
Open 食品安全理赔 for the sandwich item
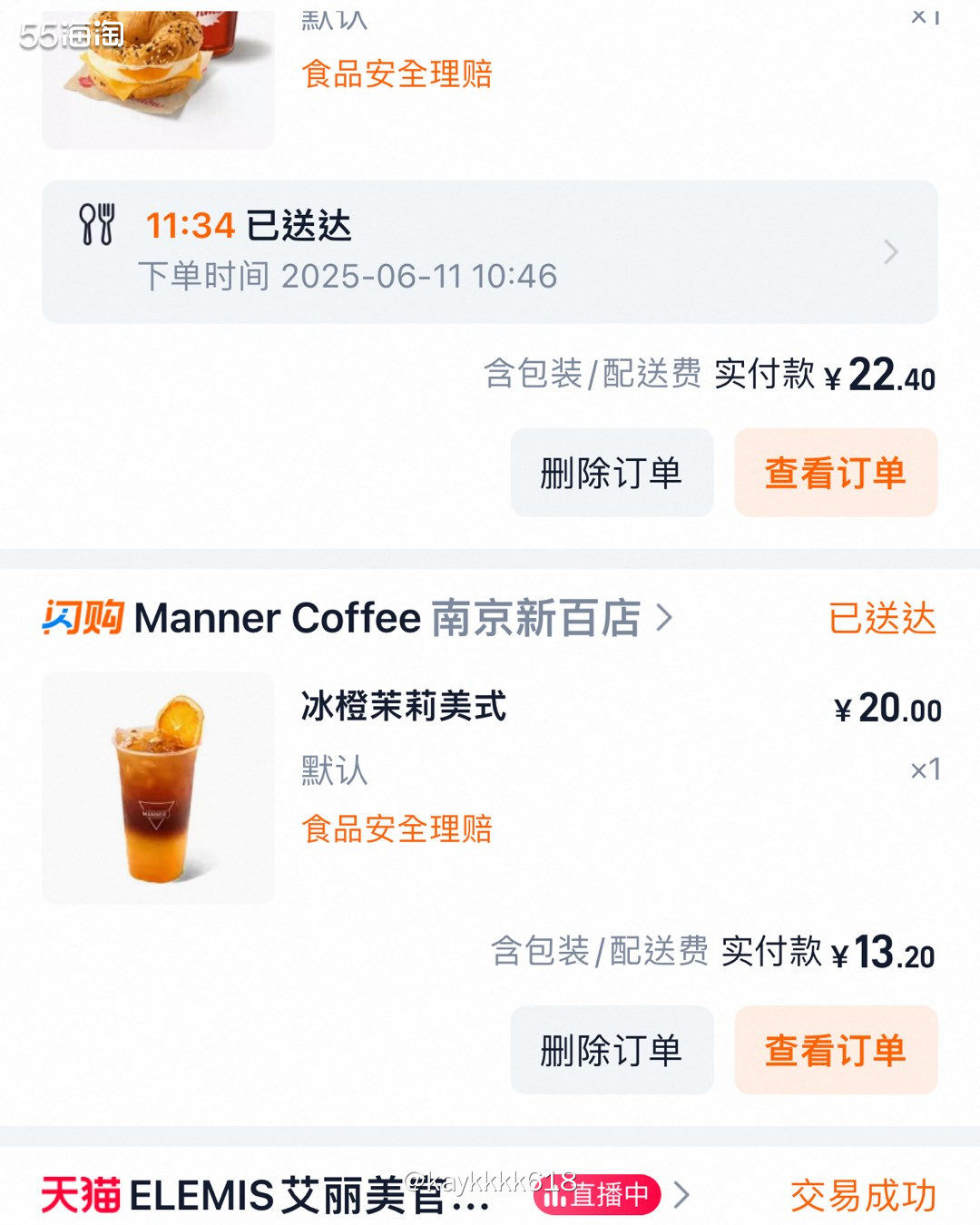[x=397, y=74]
